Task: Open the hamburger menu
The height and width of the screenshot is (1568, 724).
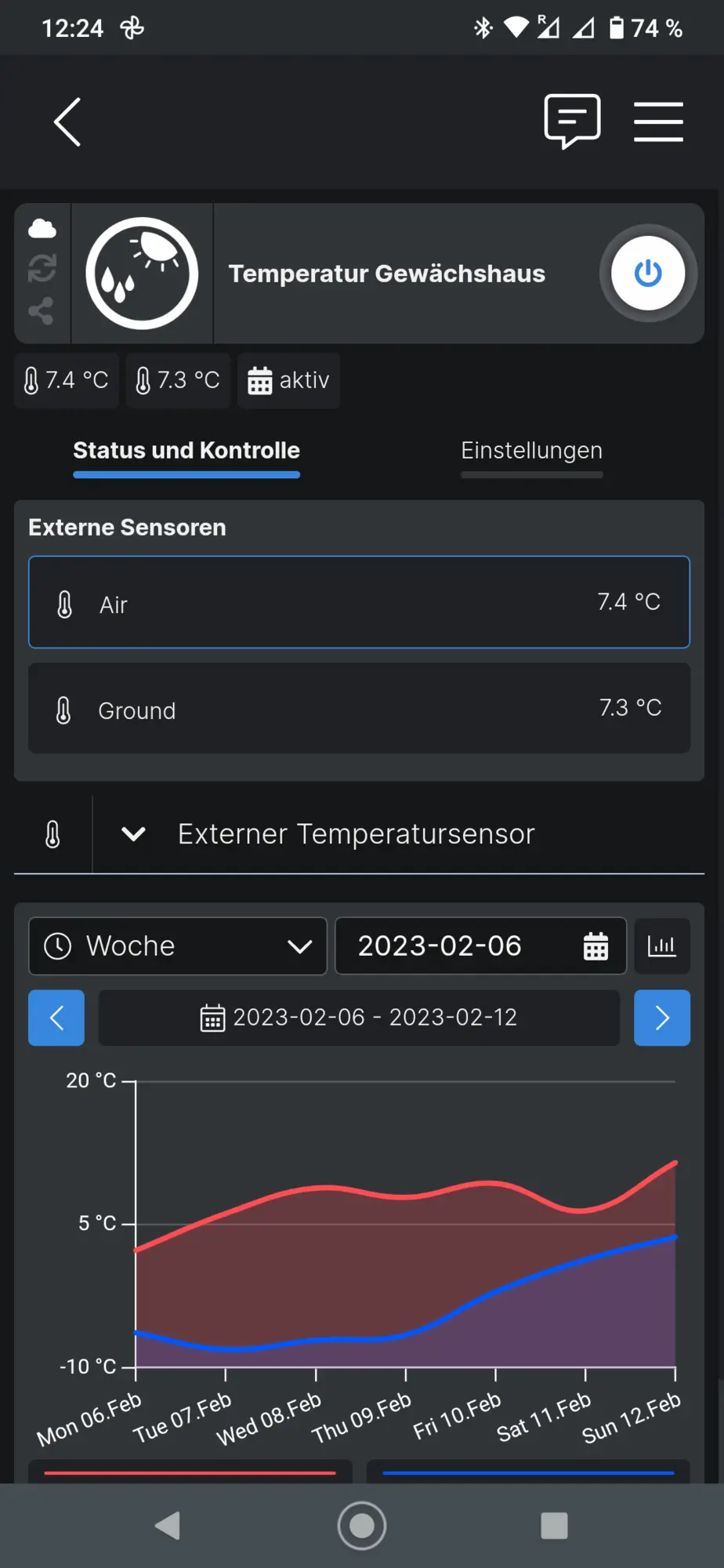Action: (658, 122)
